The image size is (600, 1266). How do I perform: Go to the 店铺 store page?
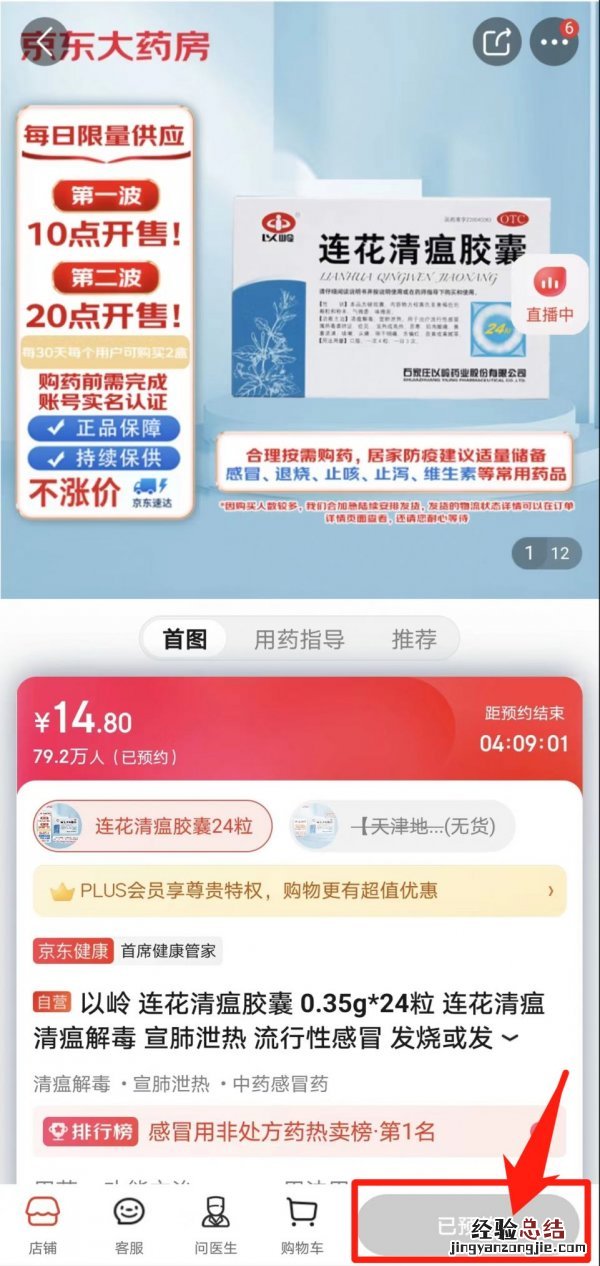pyautogui.click(x=42, y=1225)
